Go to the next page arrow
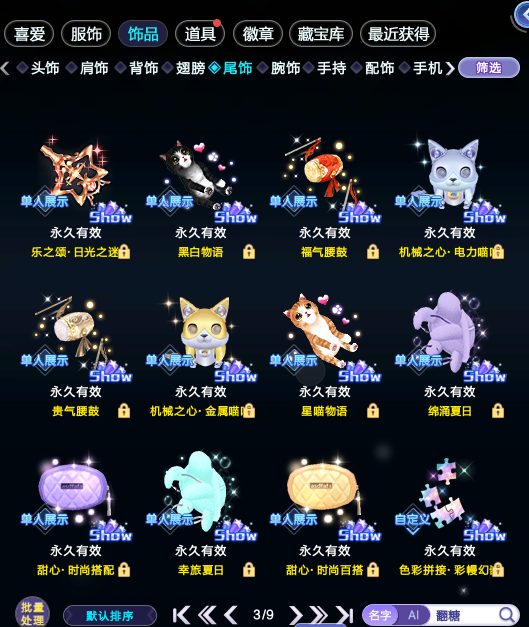The image size is (529, 627). pos(295,615)
